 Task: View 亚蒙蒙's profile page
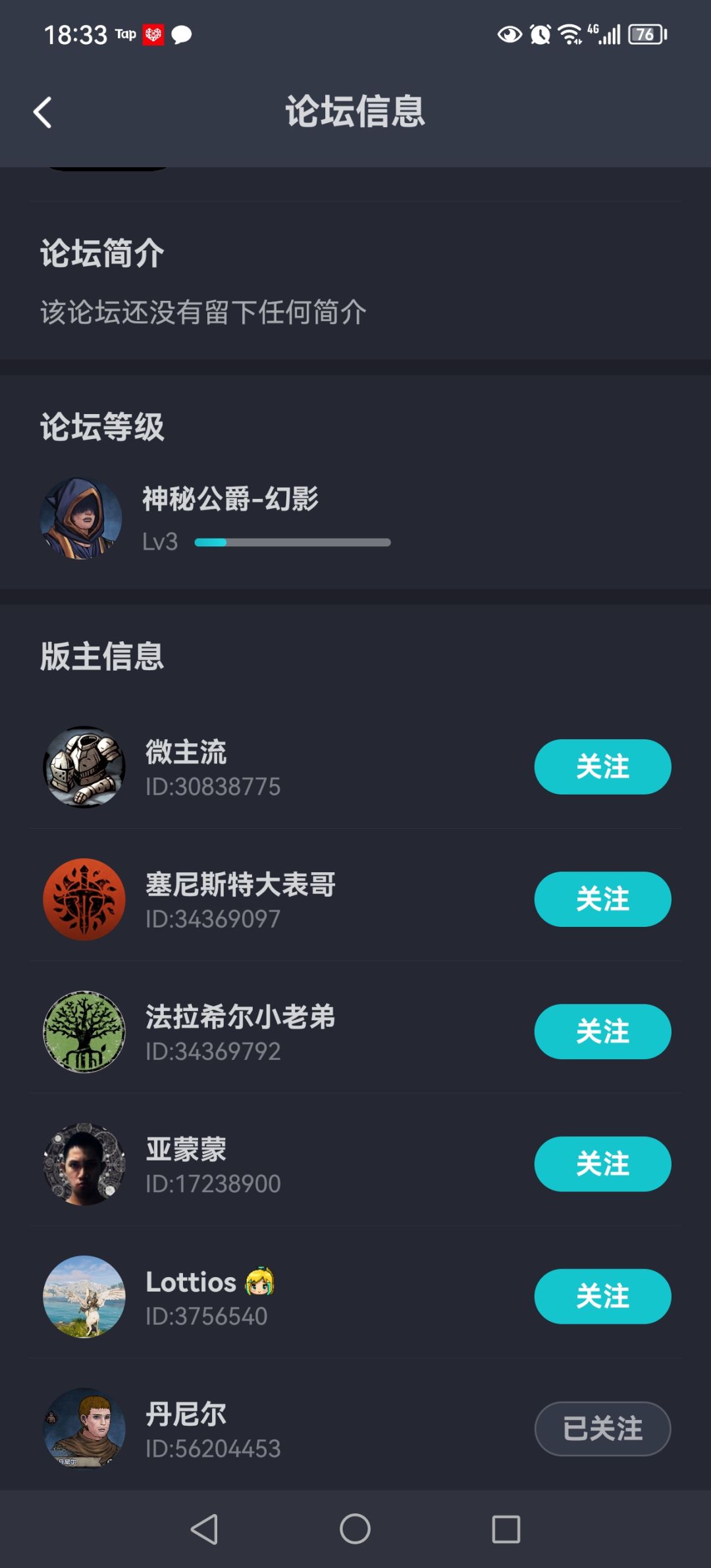point(84,1164)
